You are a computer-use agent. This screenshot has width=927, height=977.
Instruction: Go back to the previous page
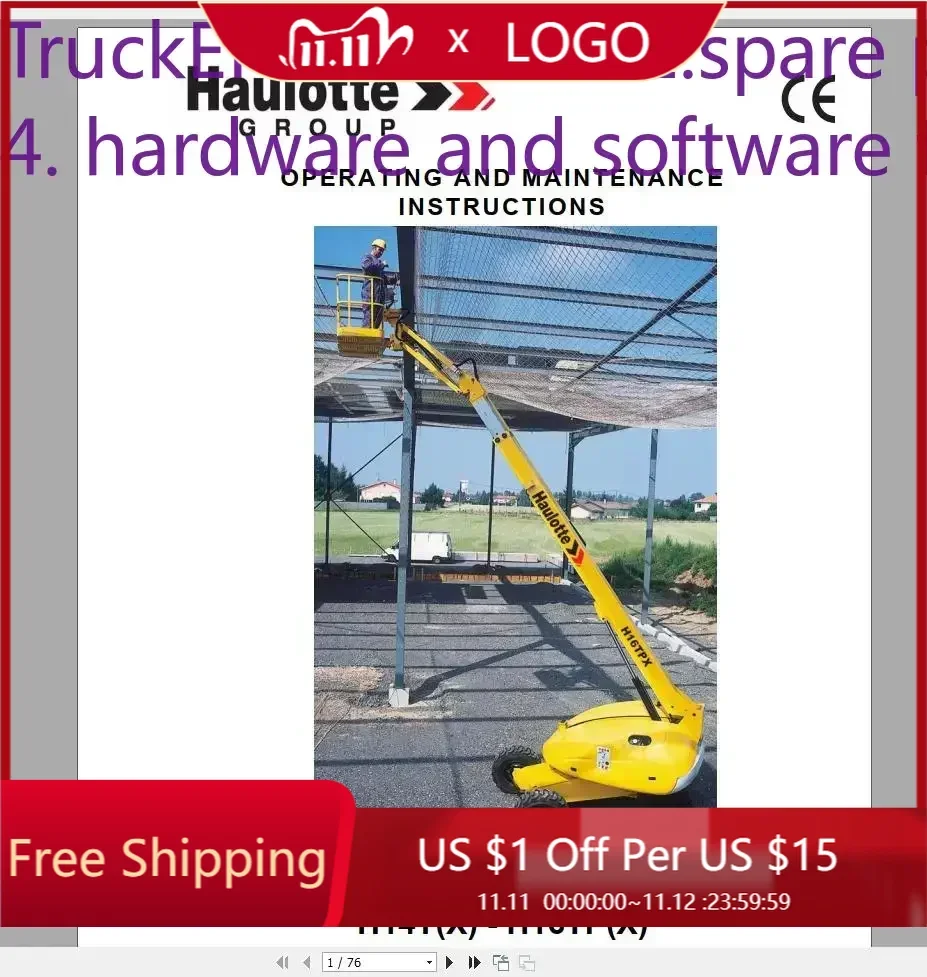pos(306,962)
